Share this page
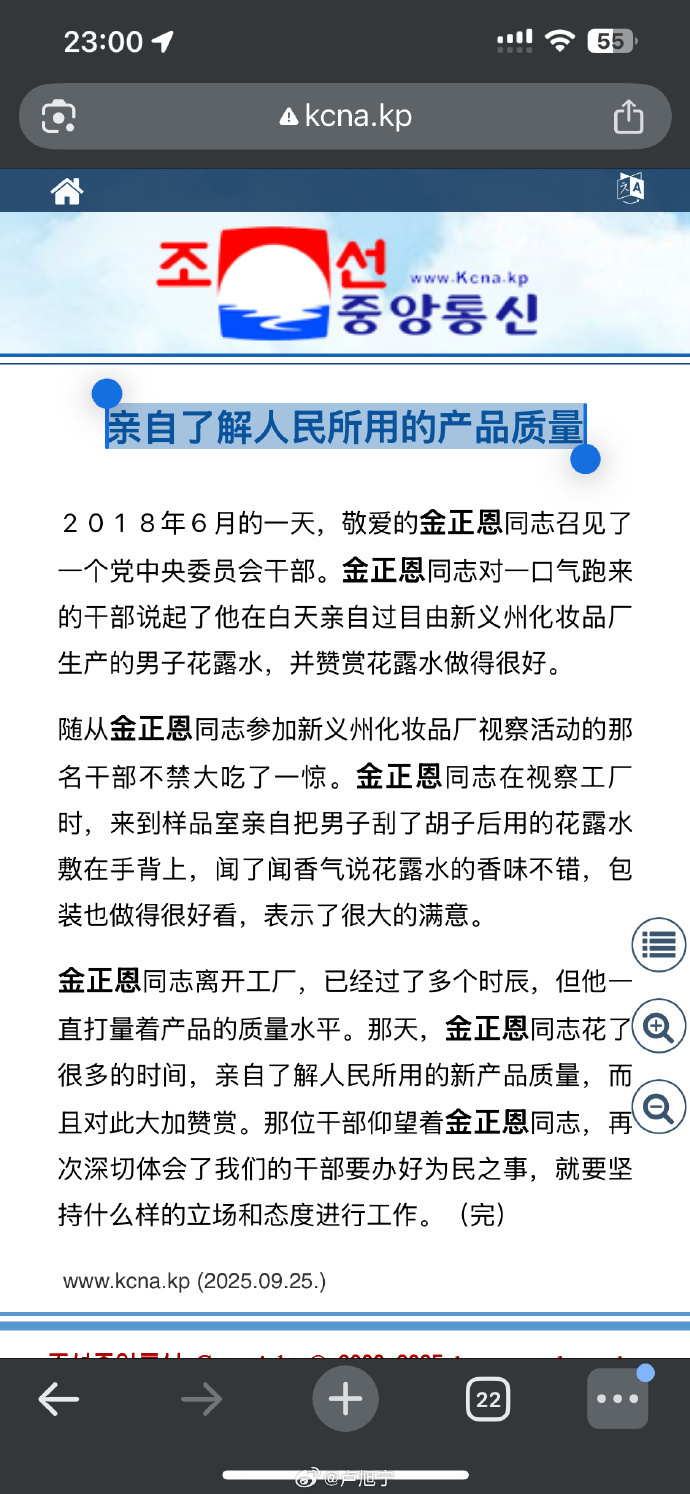 [628, 117]
